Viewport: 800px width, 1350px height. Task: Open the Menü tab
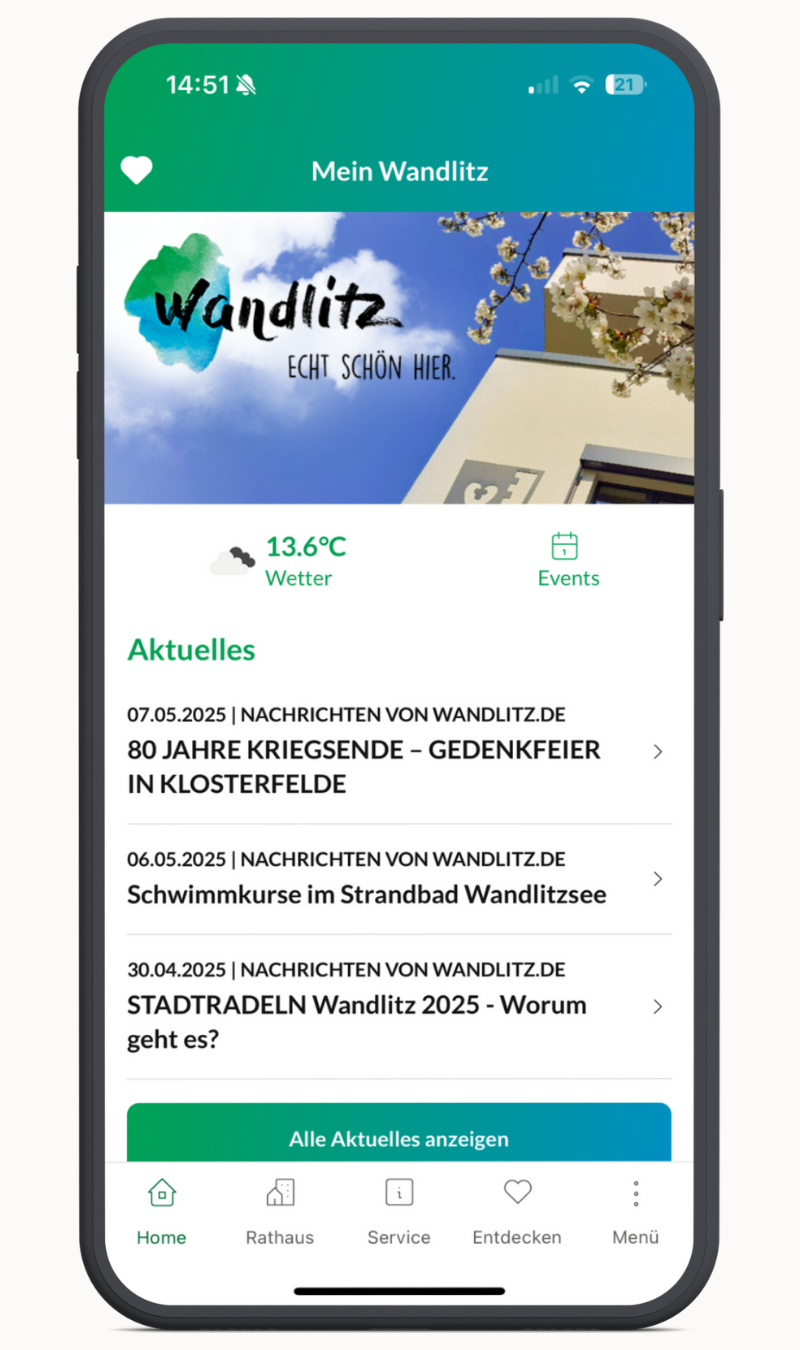point(635,1212)
